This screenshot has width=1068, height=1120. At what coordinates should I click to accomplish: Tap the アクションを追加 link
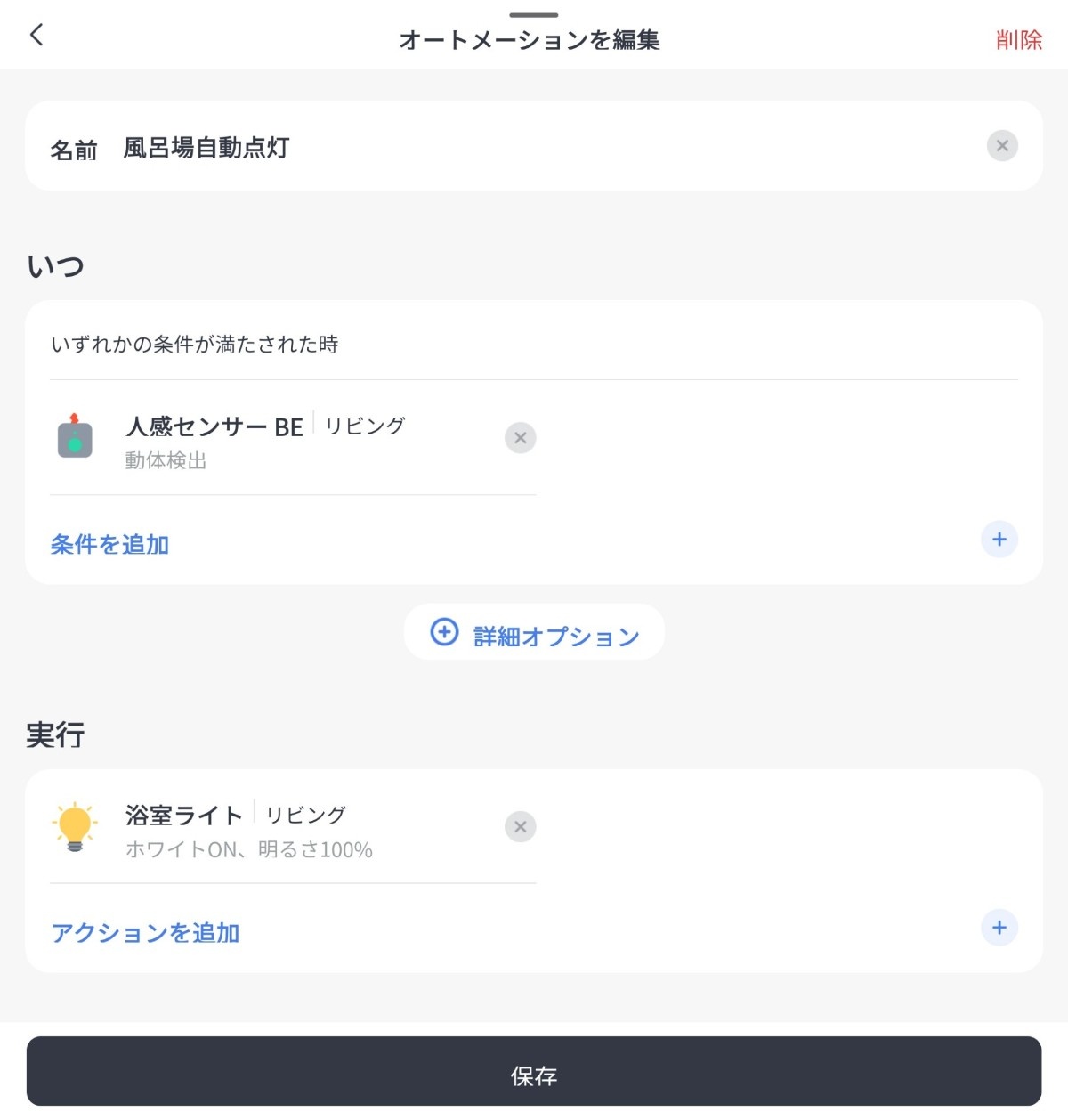click(146, 932)
